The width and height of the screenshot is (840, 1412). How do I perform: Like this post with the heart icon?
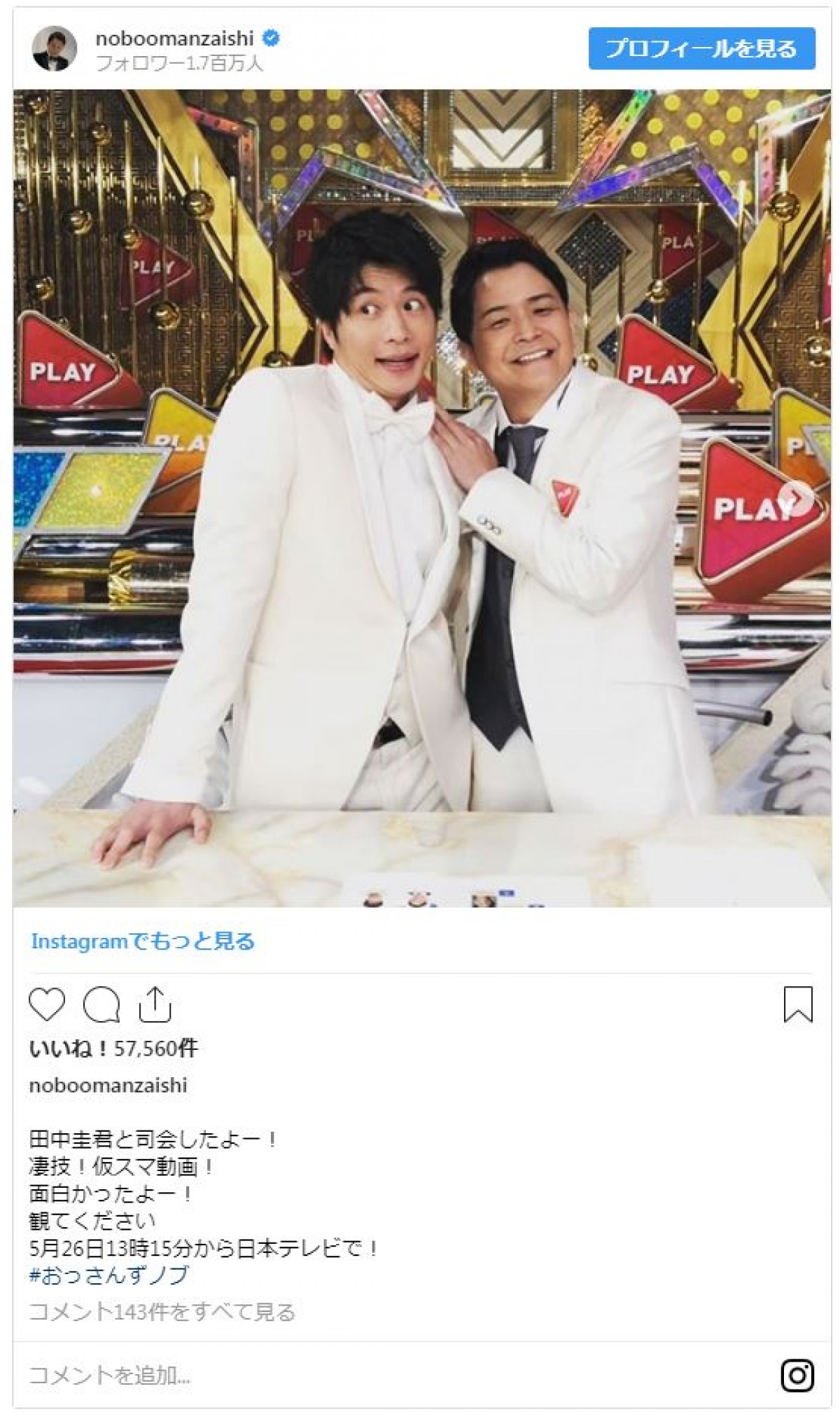(47, 1005)
